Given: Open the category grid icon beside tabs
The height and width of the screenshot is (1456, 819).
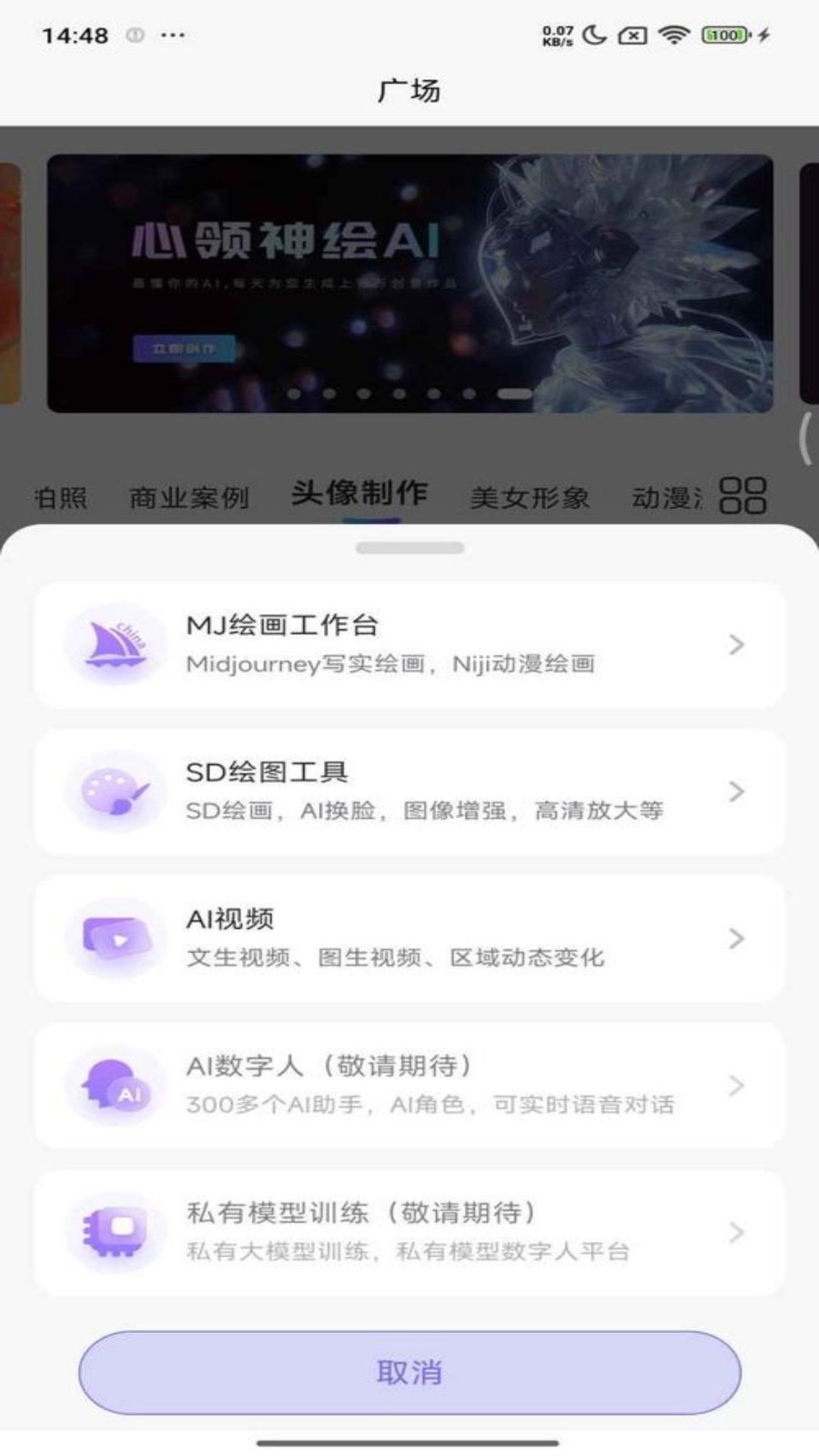Looking at the screenshot, I should 744,496.
